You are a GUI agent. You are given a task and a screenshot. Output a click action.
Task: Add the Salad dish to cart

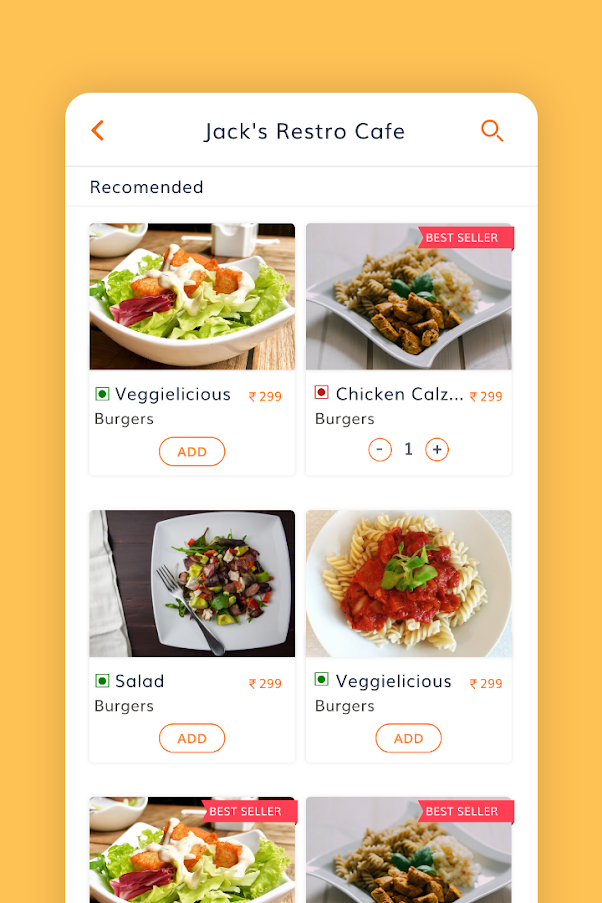pos(192,739)
